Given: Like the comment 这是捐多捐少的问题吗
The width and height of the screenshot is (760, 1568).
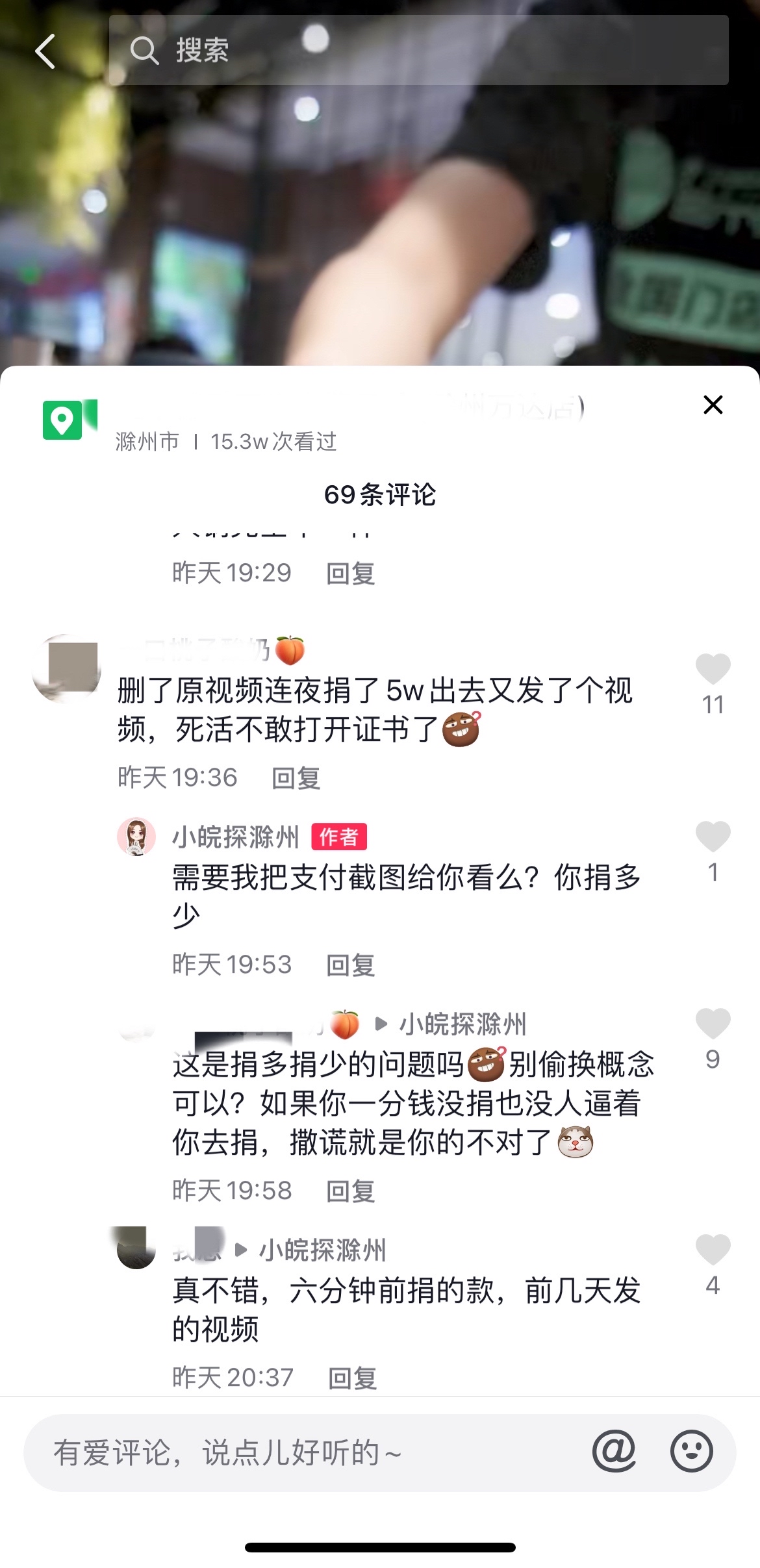Looking at the screenshot, I should click(713, 1024).
